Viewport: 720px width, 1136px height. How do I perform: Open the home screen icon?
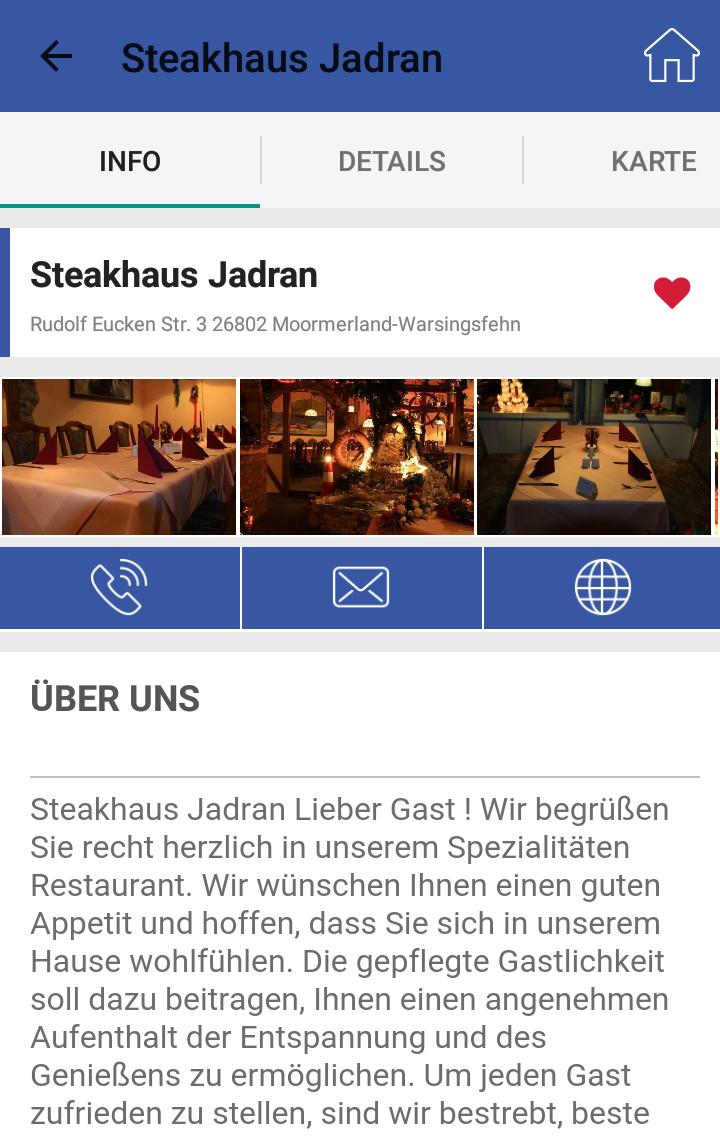671,56
